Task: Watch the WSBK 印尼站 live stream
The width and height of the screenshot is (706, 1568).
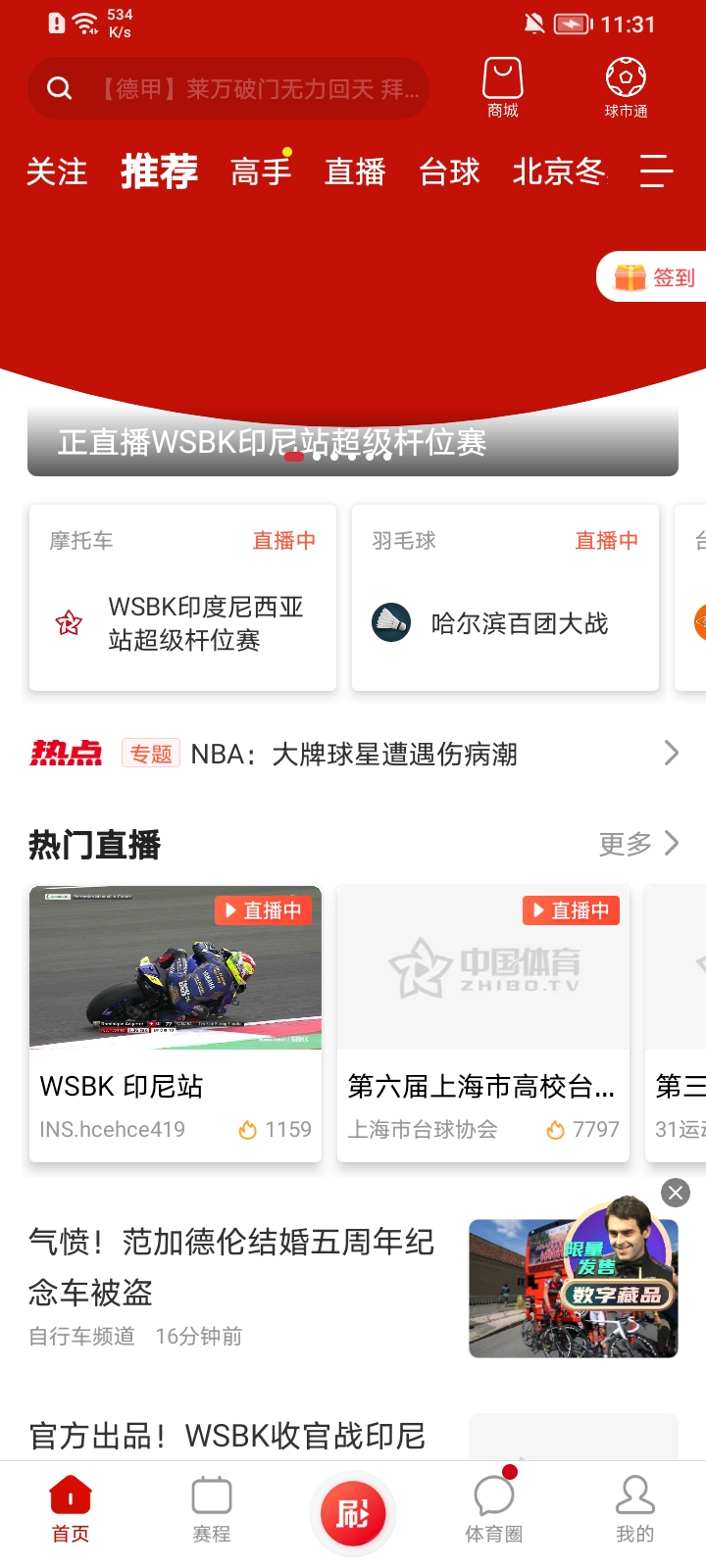Action: [176, 1024]
